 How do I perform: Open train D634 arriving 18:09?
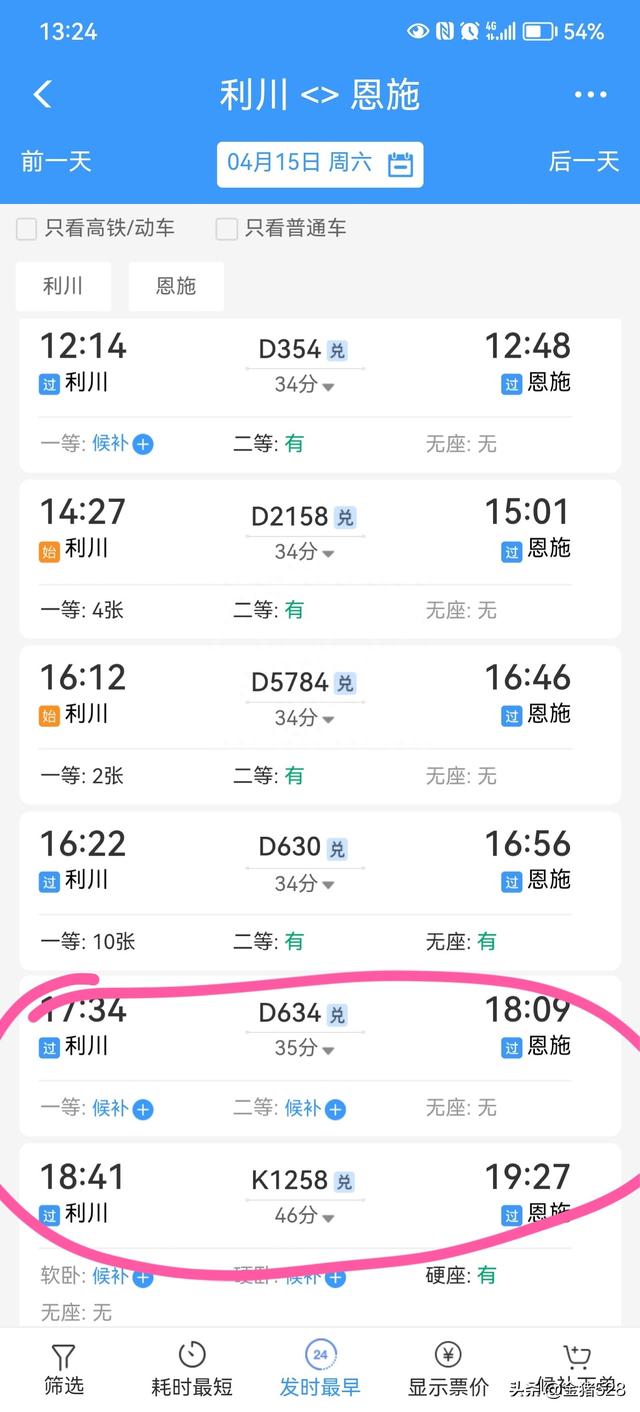pyautogui.click(x=320, y=1057)
